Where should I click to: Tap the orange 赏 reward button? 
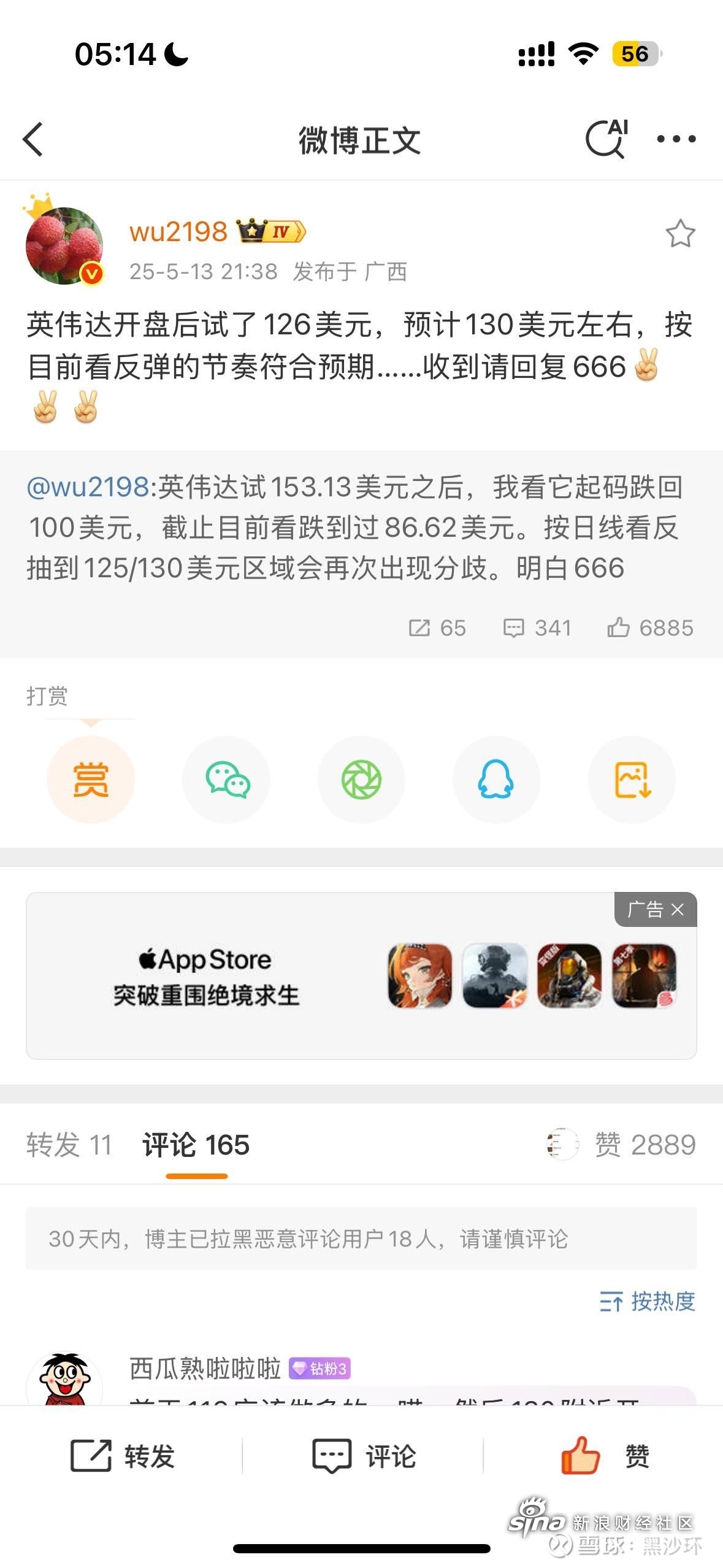click(91, 780)
